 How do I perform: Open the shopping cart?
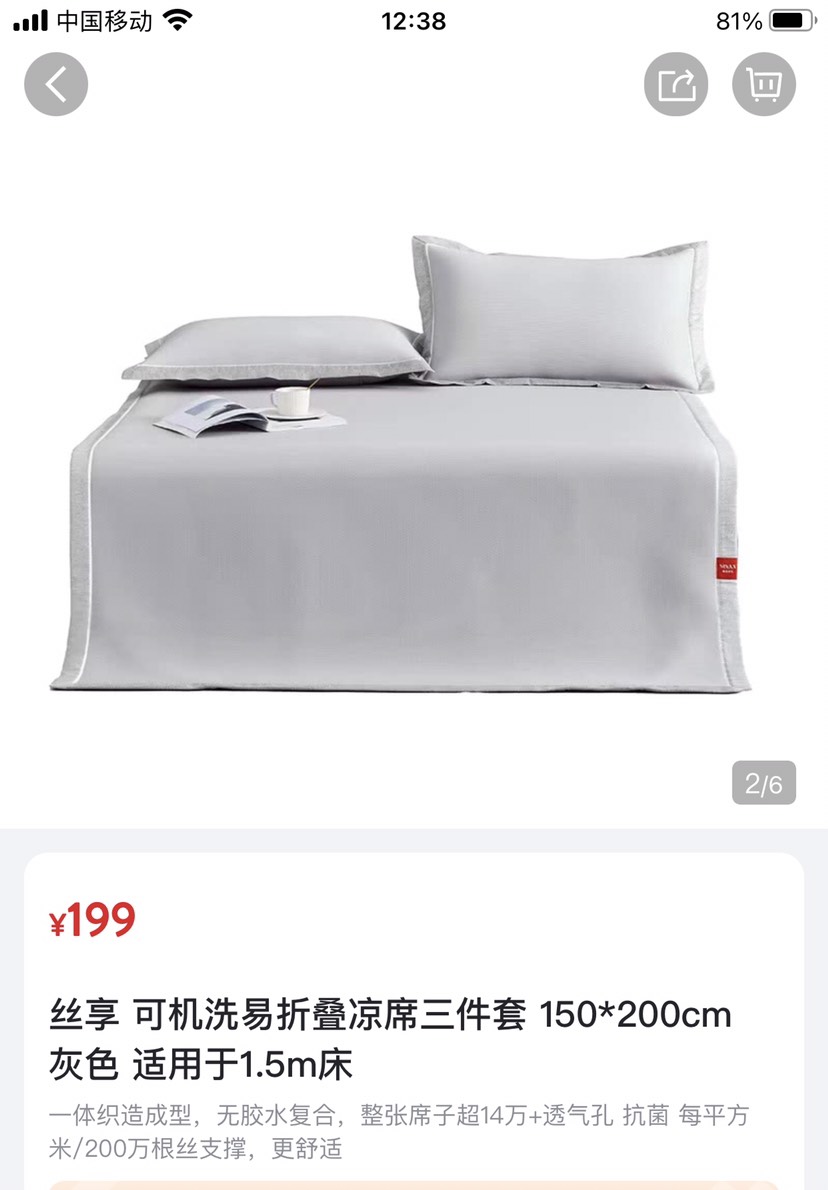point(764,84)
